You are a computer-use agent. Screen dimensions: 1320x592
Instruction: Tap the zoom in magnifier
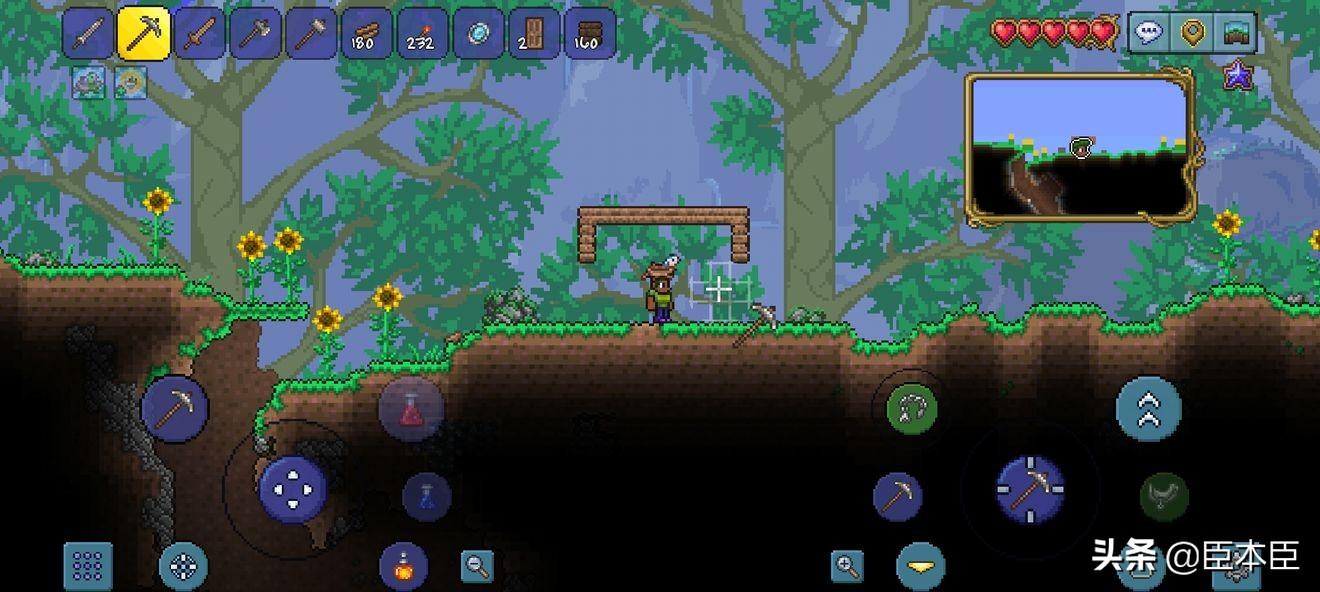[847, 567]
